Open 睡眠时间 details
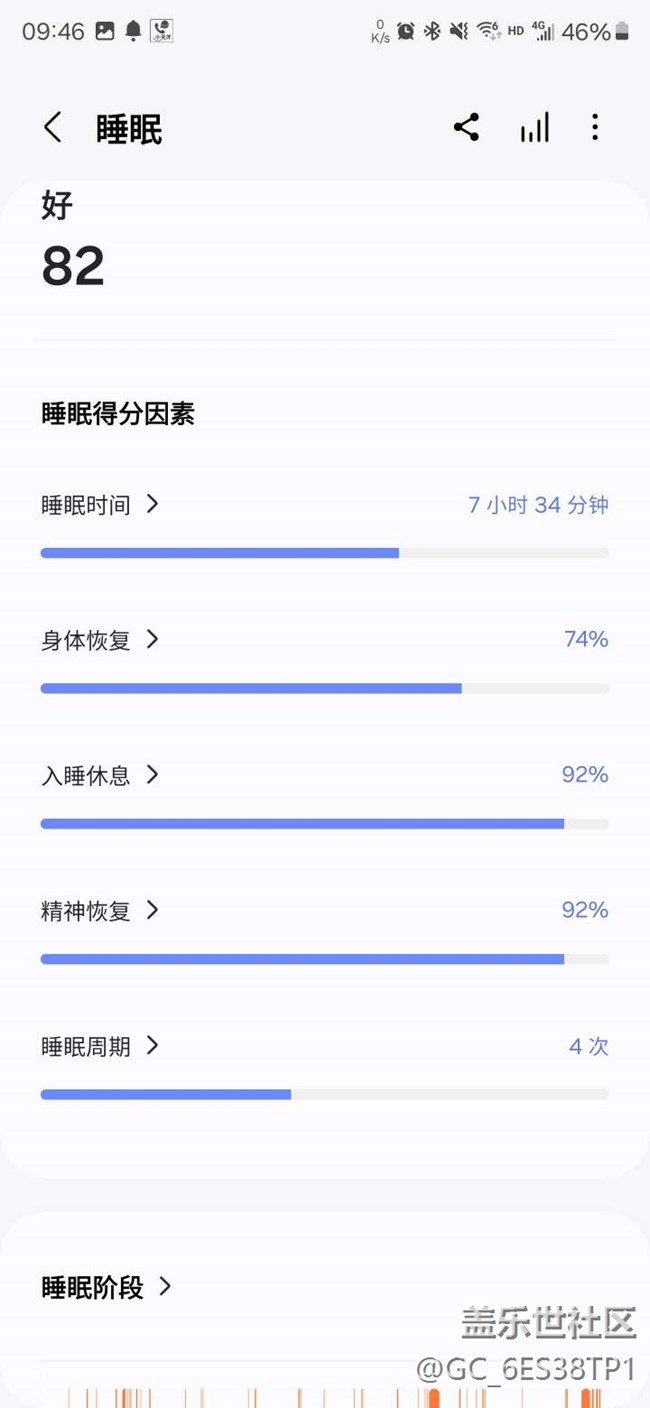The width and height of the screenshot is (650, 1408). 100,505
